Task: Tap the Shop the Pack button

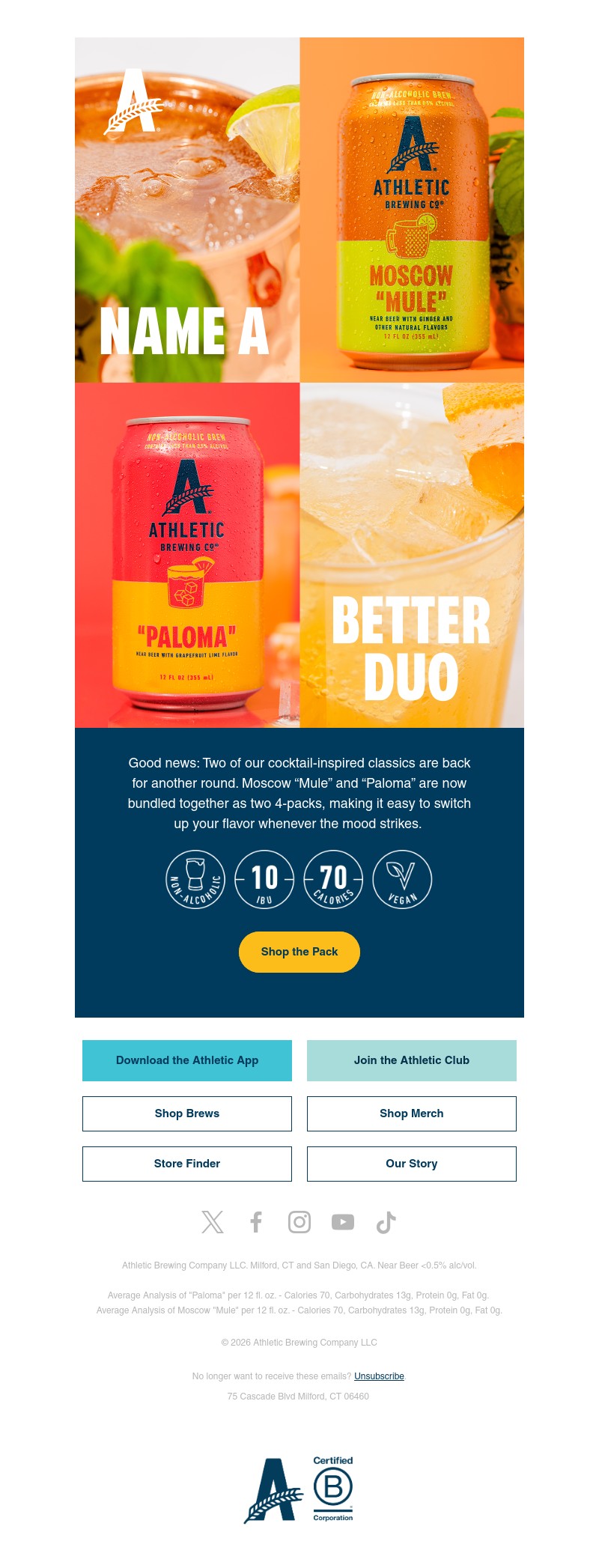Action: (x=299, y=952)
